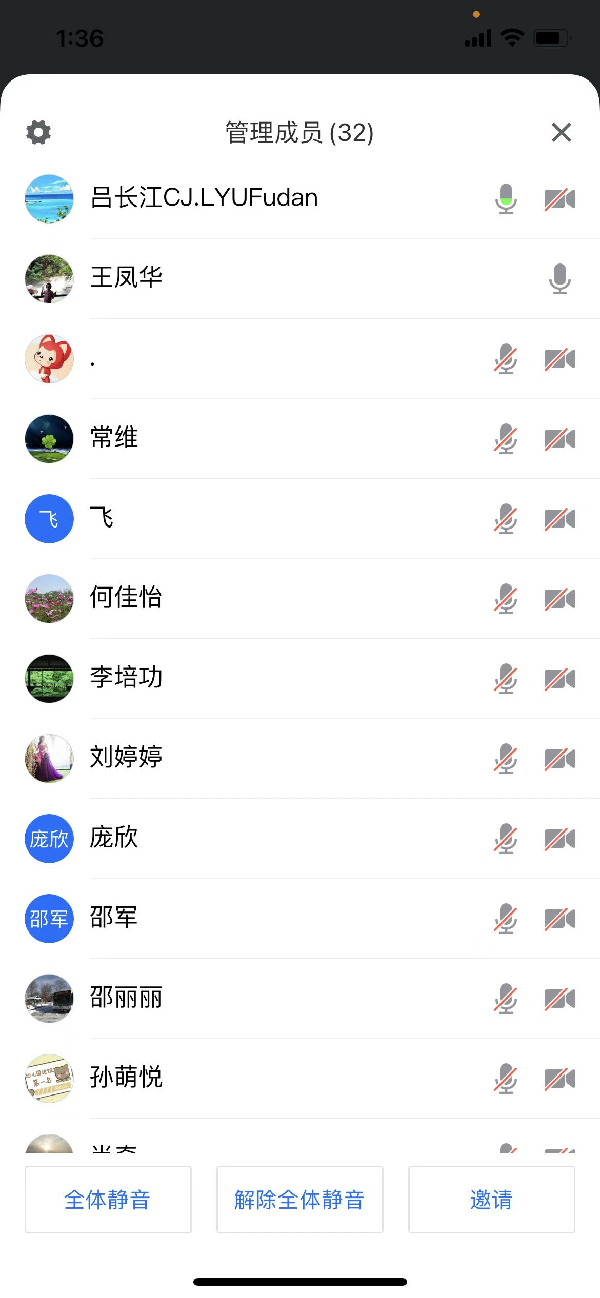600x1298 pixels.
Task: Tap 解除全体静音 to unmute all
Action: click(300, 1199)
